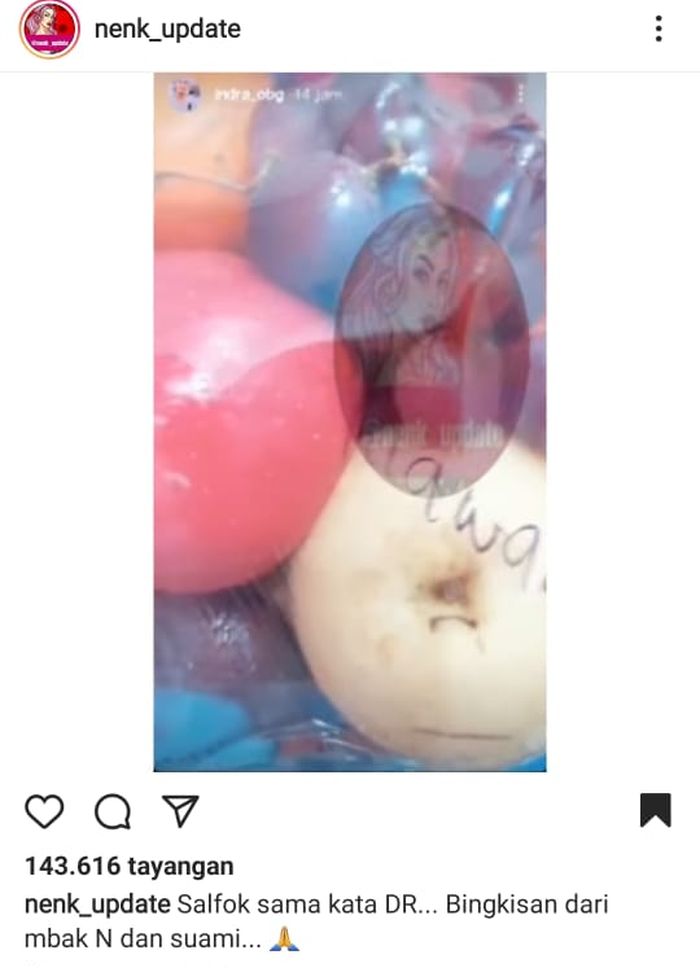Like this post with the heart icon

[x=43, y=811]
